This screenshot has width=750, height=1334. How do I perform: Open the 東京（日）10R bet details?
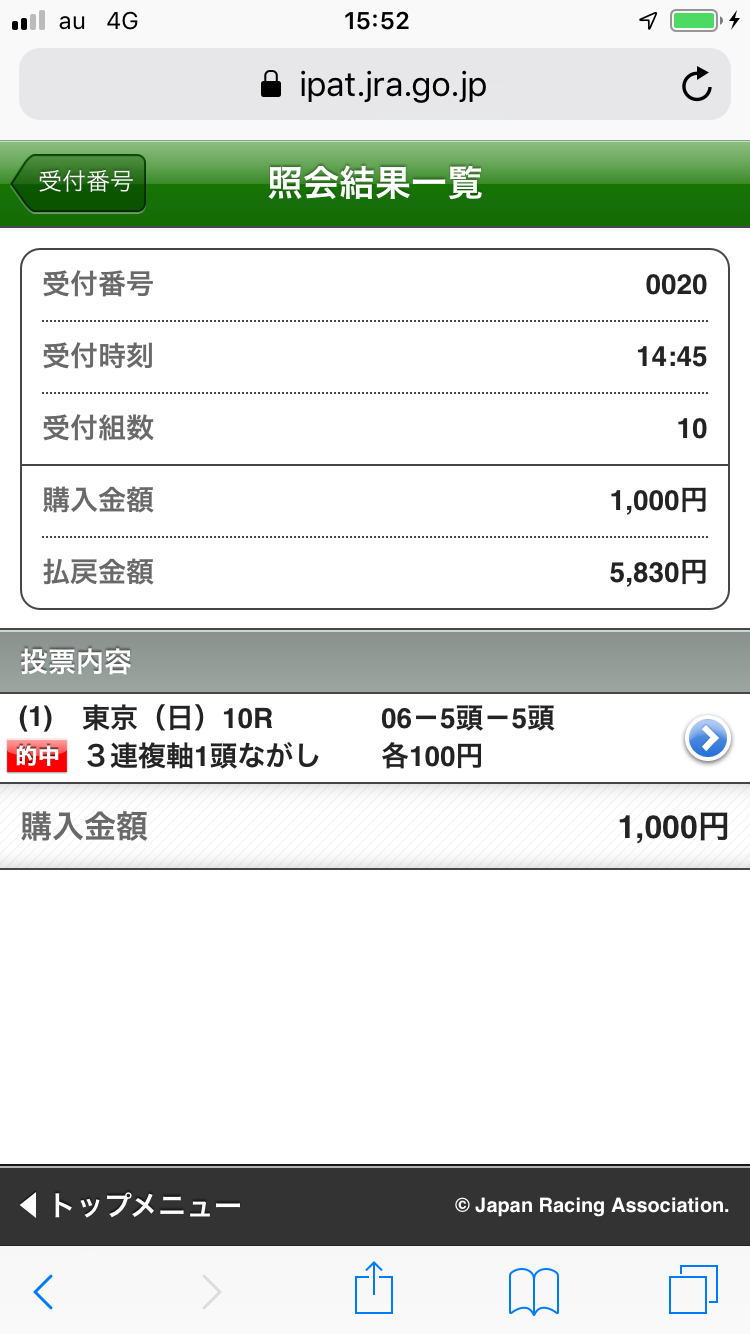pyautogui.click(x=708, y=739)
